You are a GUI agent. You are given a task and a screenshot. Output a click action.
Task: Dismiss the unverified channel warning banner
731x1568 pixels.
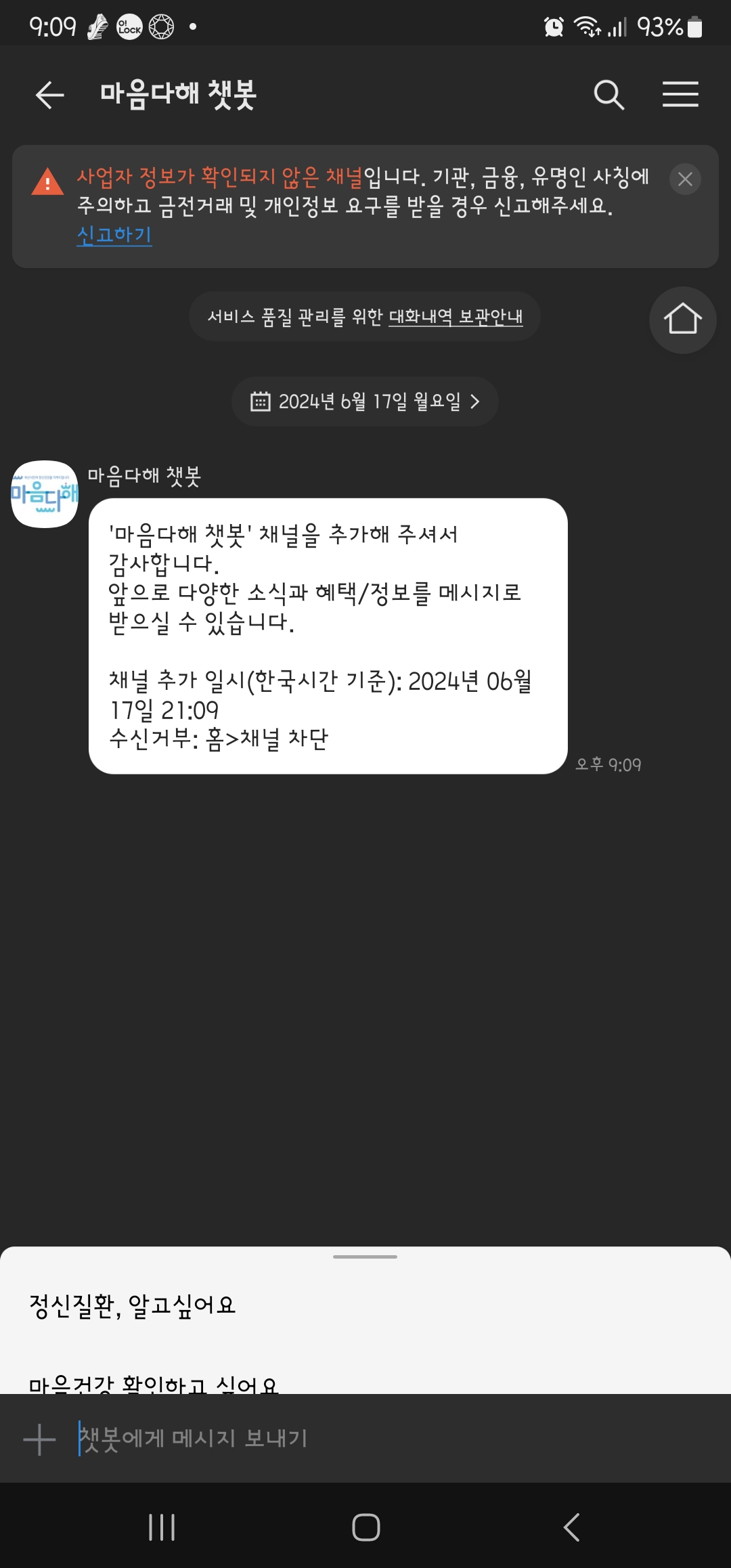685,179
